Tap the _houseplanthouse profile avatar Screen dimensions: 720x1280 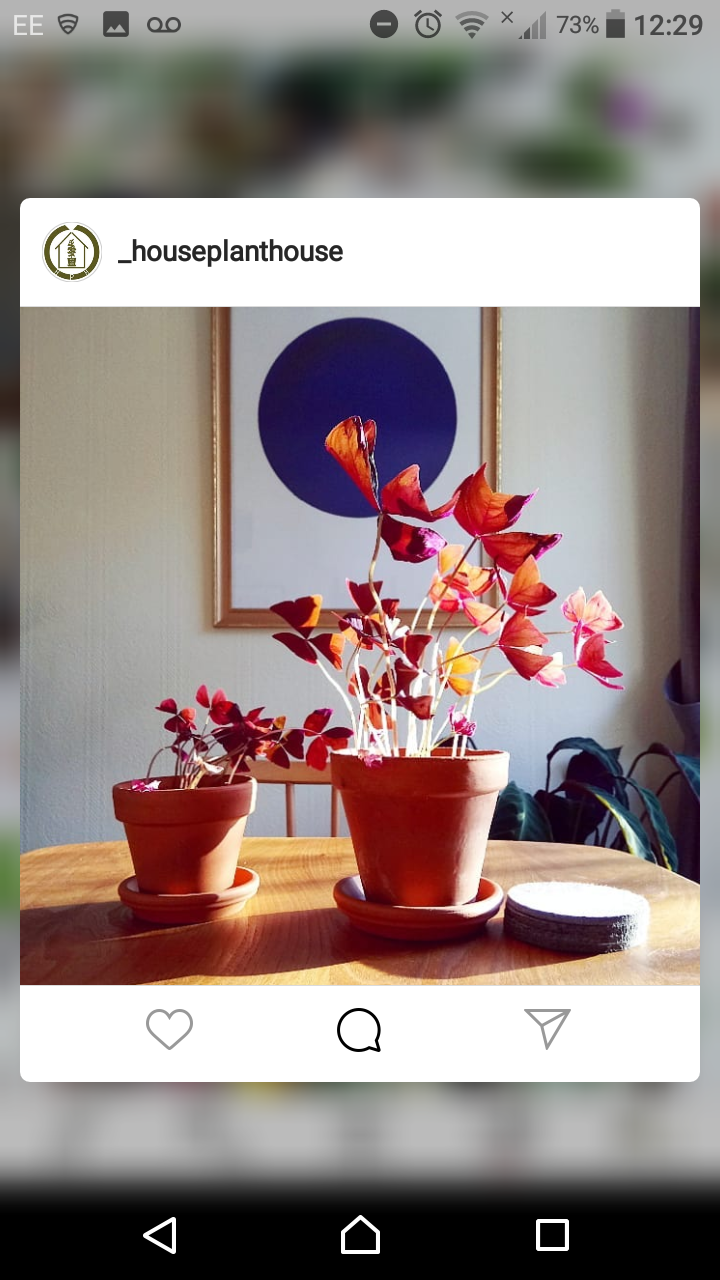pos(72,252)
